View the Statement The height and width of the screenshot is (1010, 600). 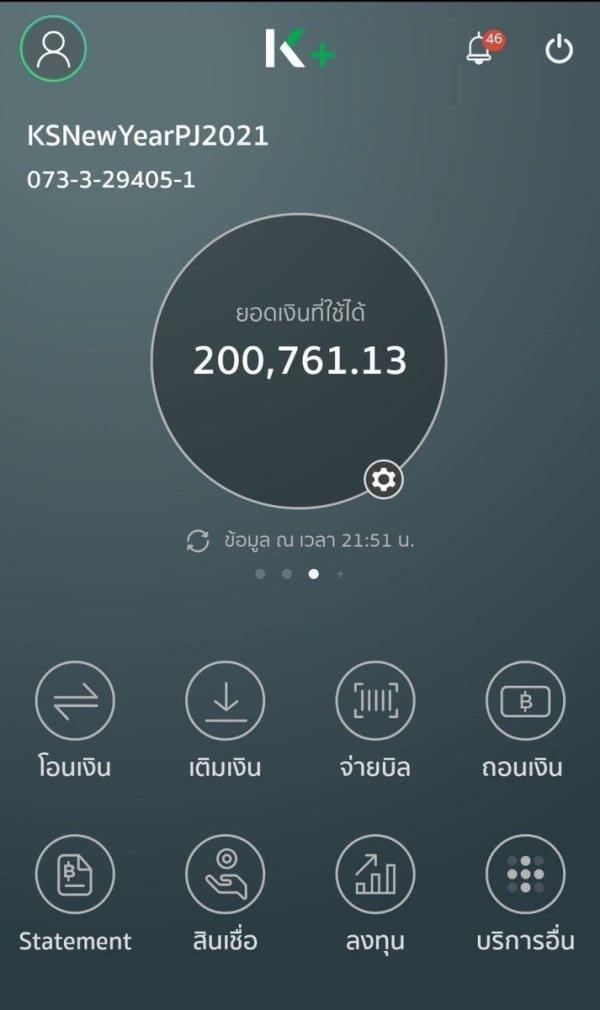point(75,874)
